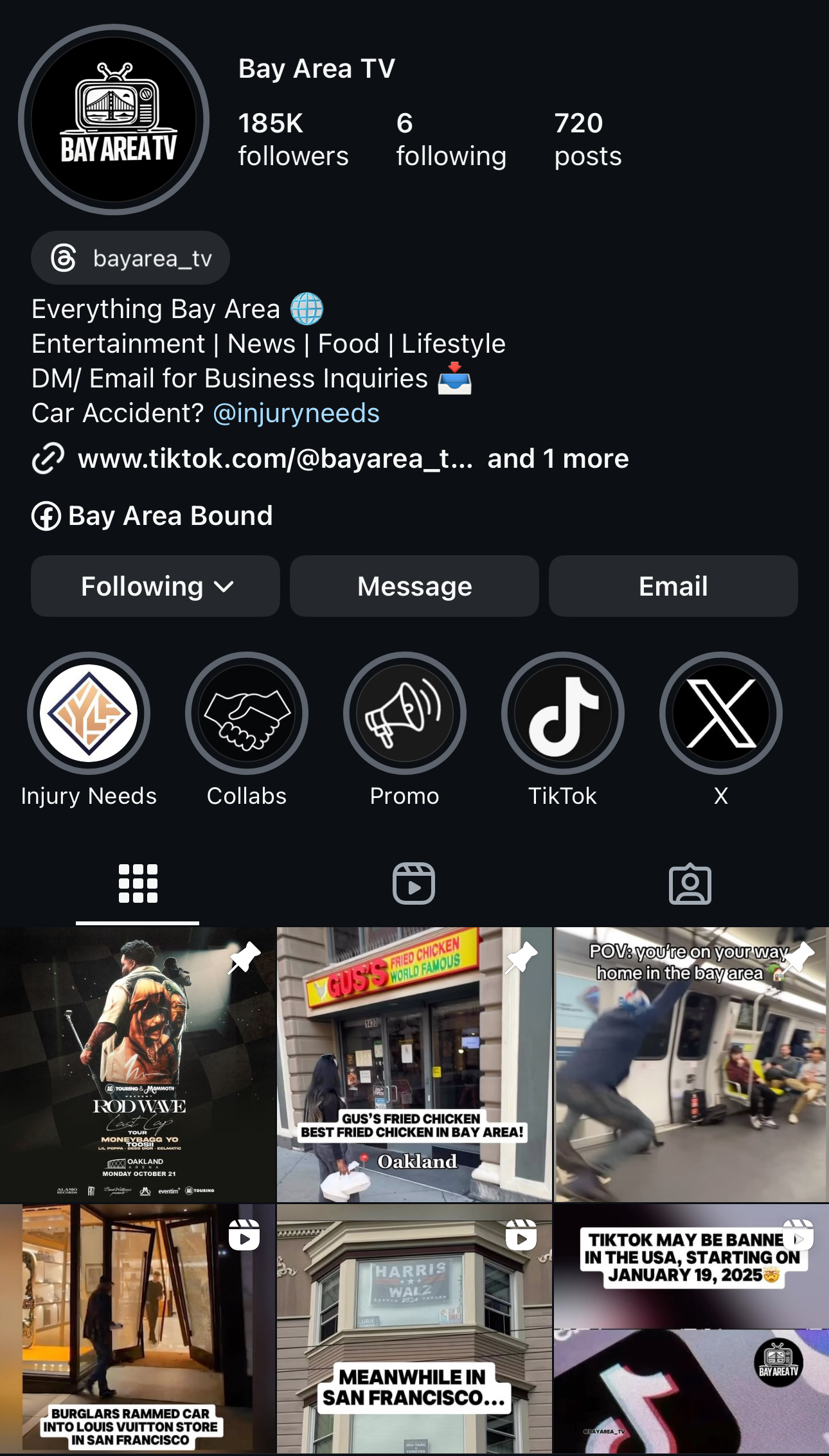The width and height of the screenshot is (829, 1456).
Task: Message Bay Area TV
Action: pos(415,586)
